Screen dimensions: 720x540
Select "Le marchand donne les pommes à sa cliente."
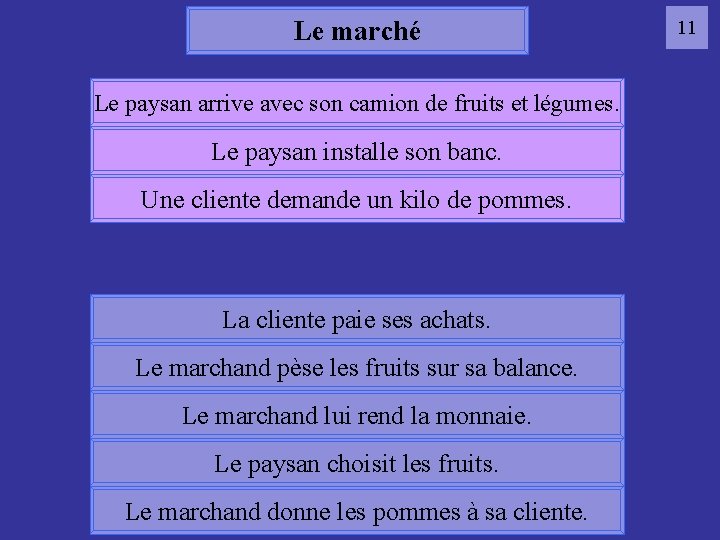357,511
